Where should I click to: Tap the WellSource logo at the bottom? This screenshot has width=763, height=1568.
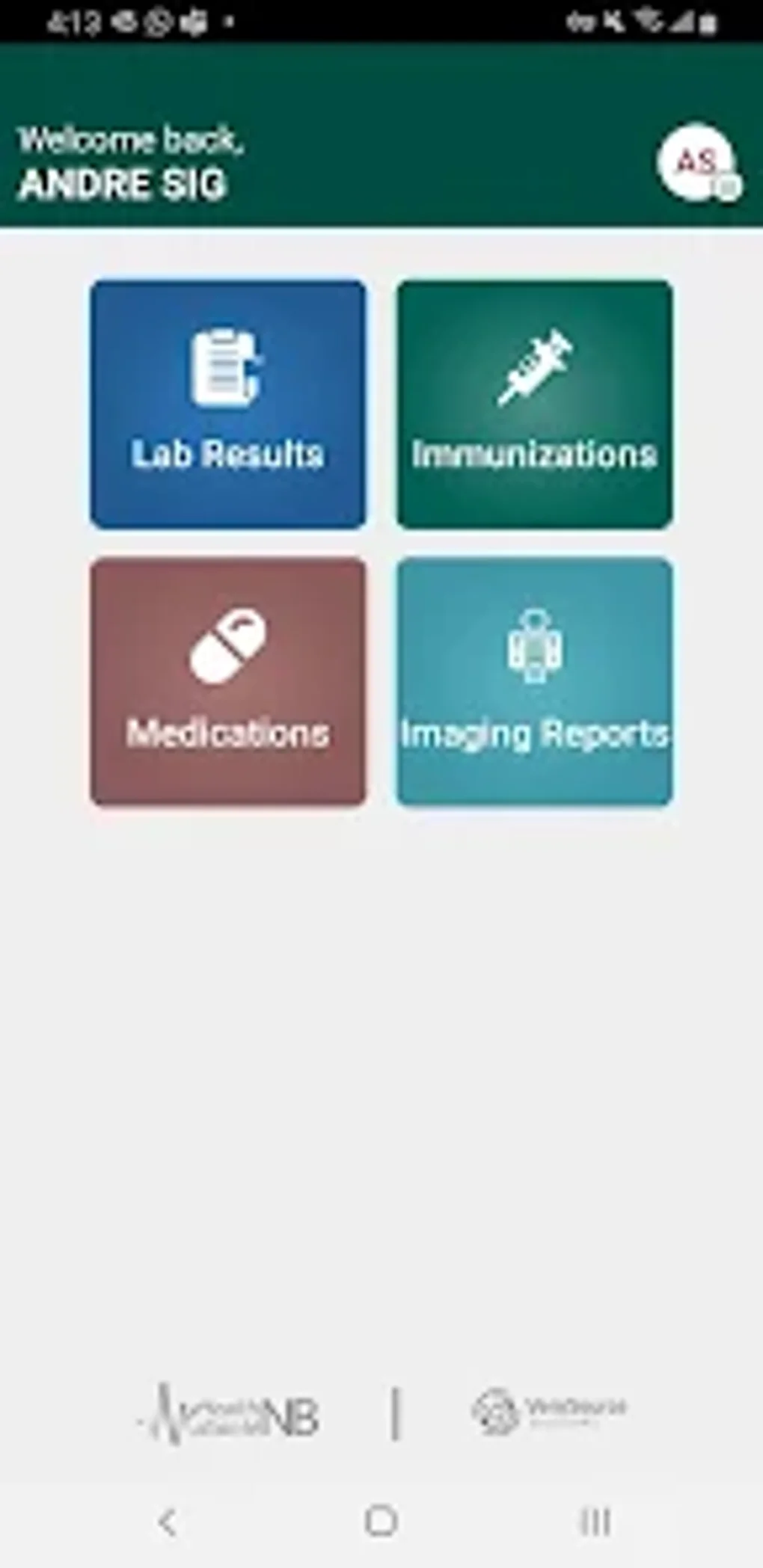(x=550, y=1409)
